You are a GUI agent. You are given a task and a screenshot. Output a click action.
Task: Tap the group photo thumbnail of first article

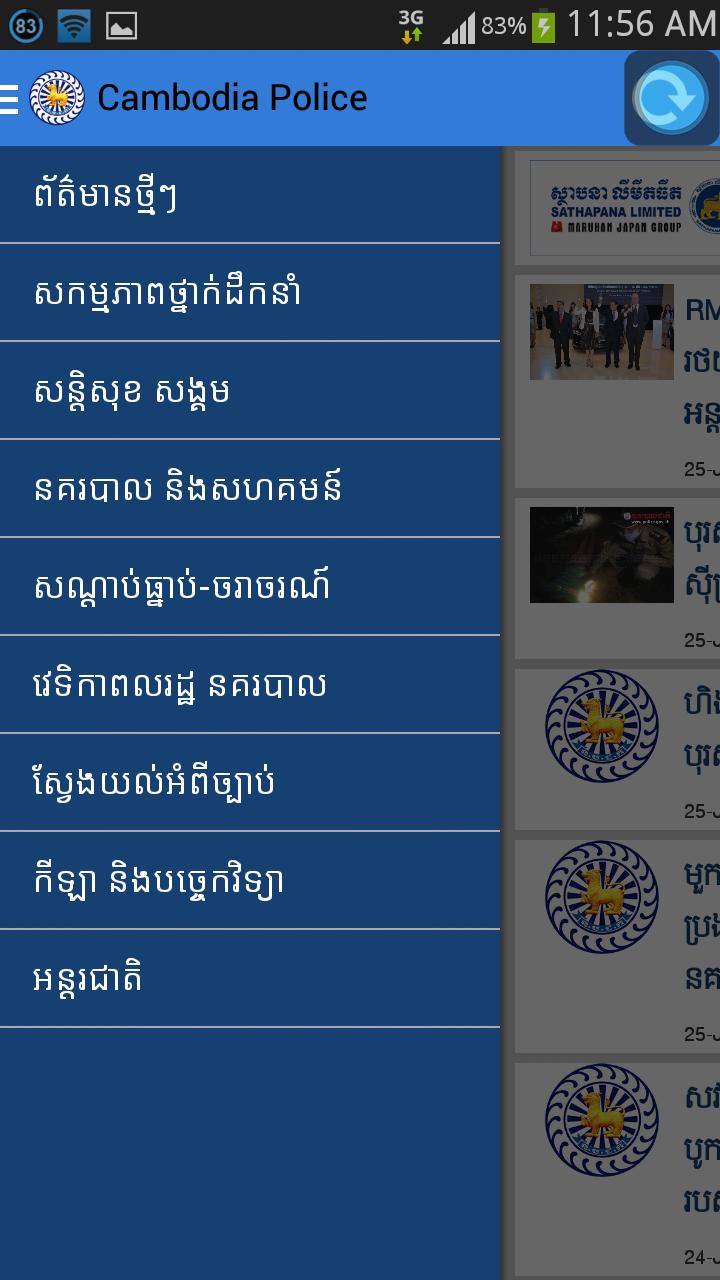[x=601, y=333]
